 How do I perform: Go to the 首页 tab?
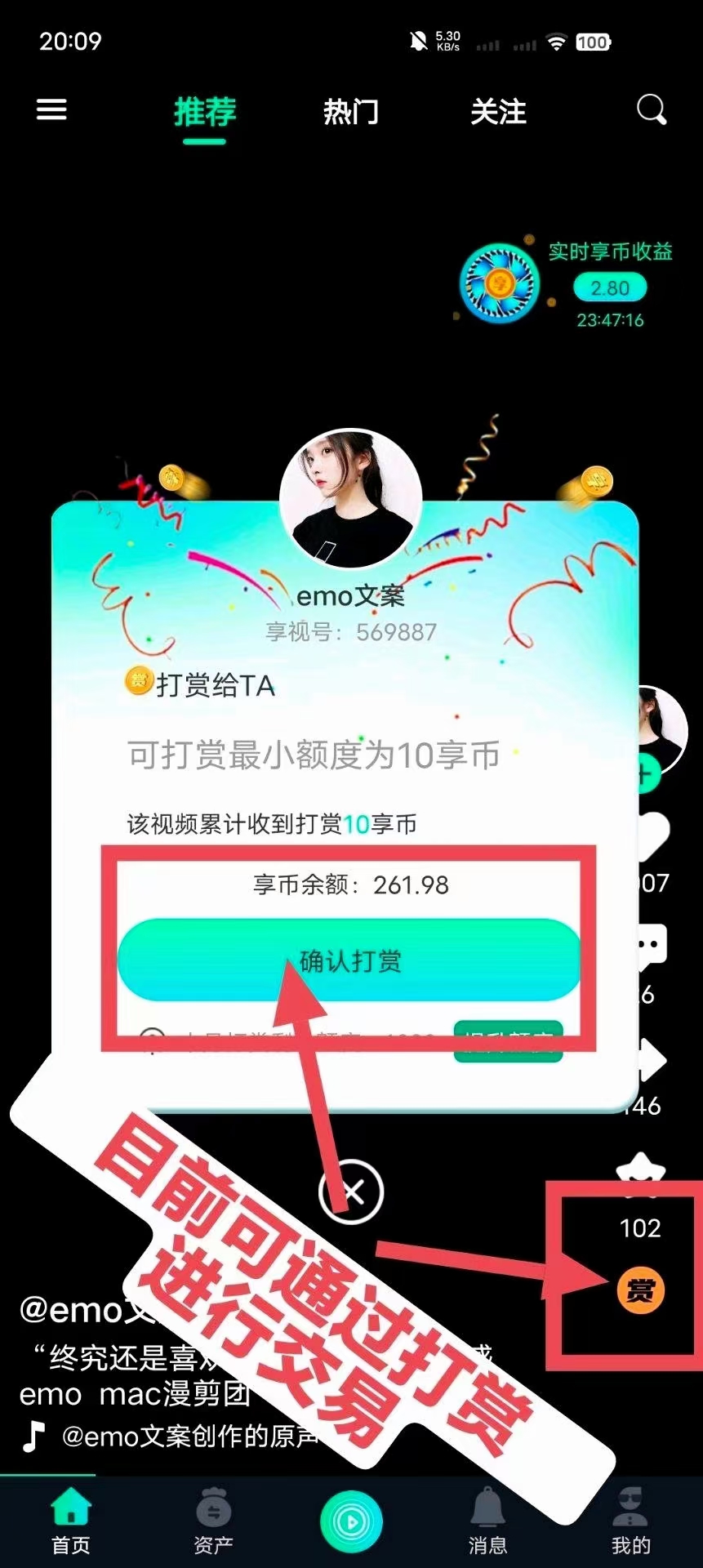(71, 1521)
